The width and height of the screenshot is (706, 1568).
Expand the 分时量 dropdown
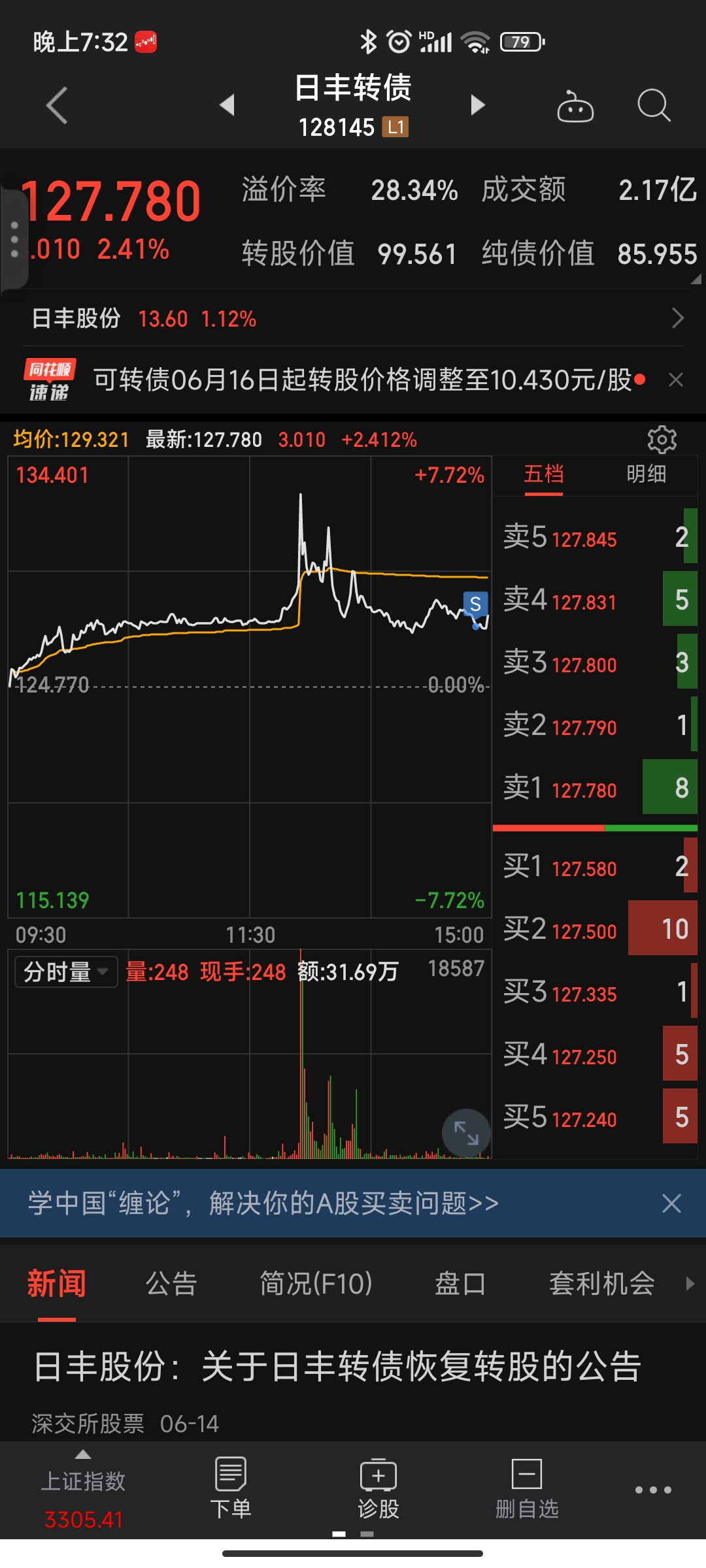coord(66,972)
